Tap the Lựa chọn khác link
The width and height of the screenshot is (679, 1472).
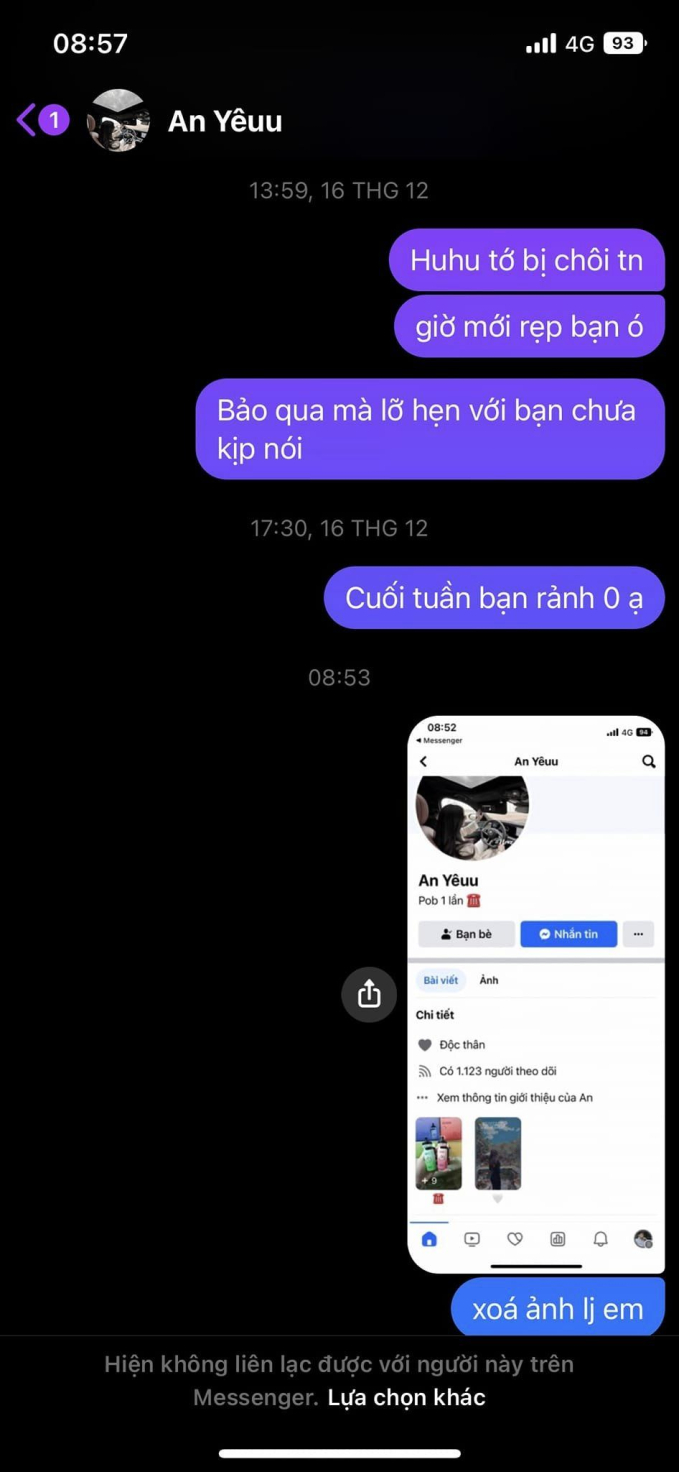pos(406,1397)
